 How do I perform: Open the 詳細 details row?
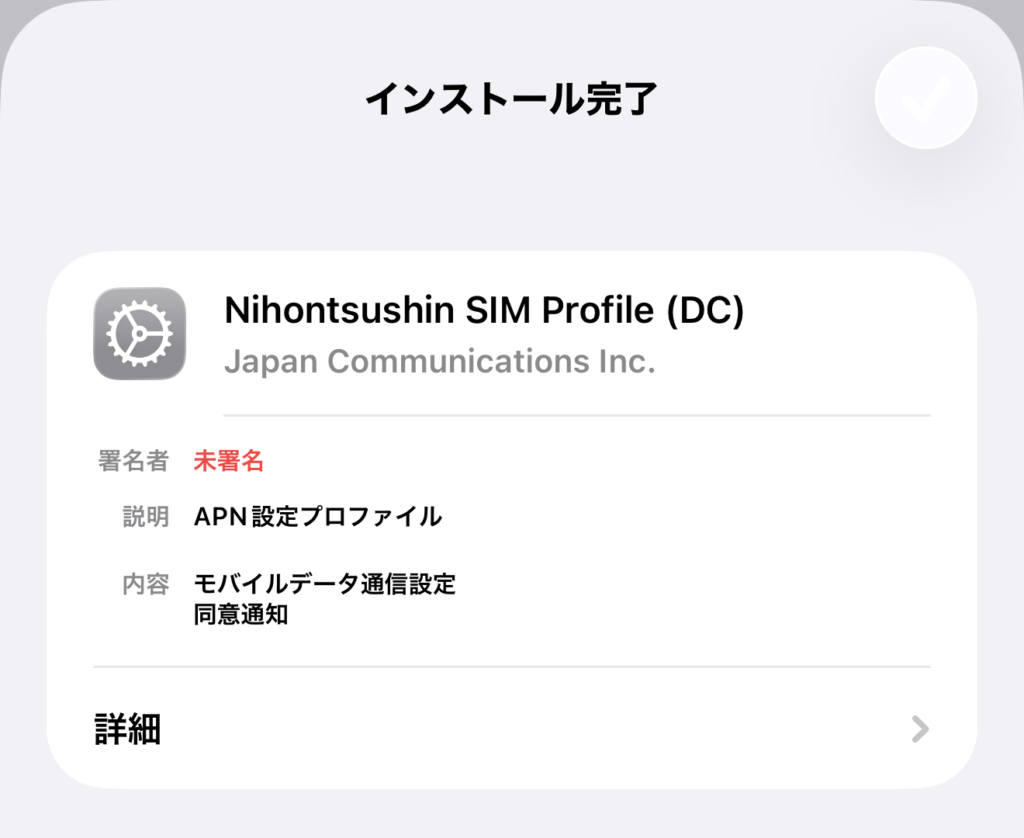click(x=512, y=729)
